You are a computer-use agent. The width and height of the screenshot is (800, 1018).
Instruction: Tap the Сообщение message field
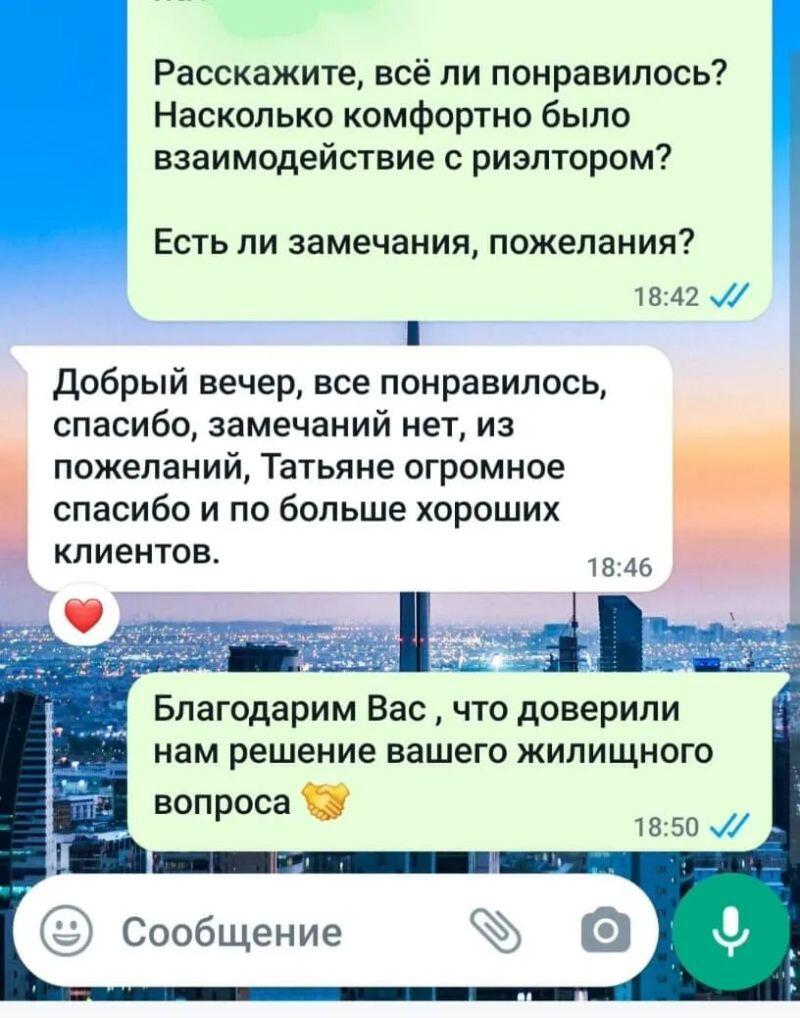[260, 934]
